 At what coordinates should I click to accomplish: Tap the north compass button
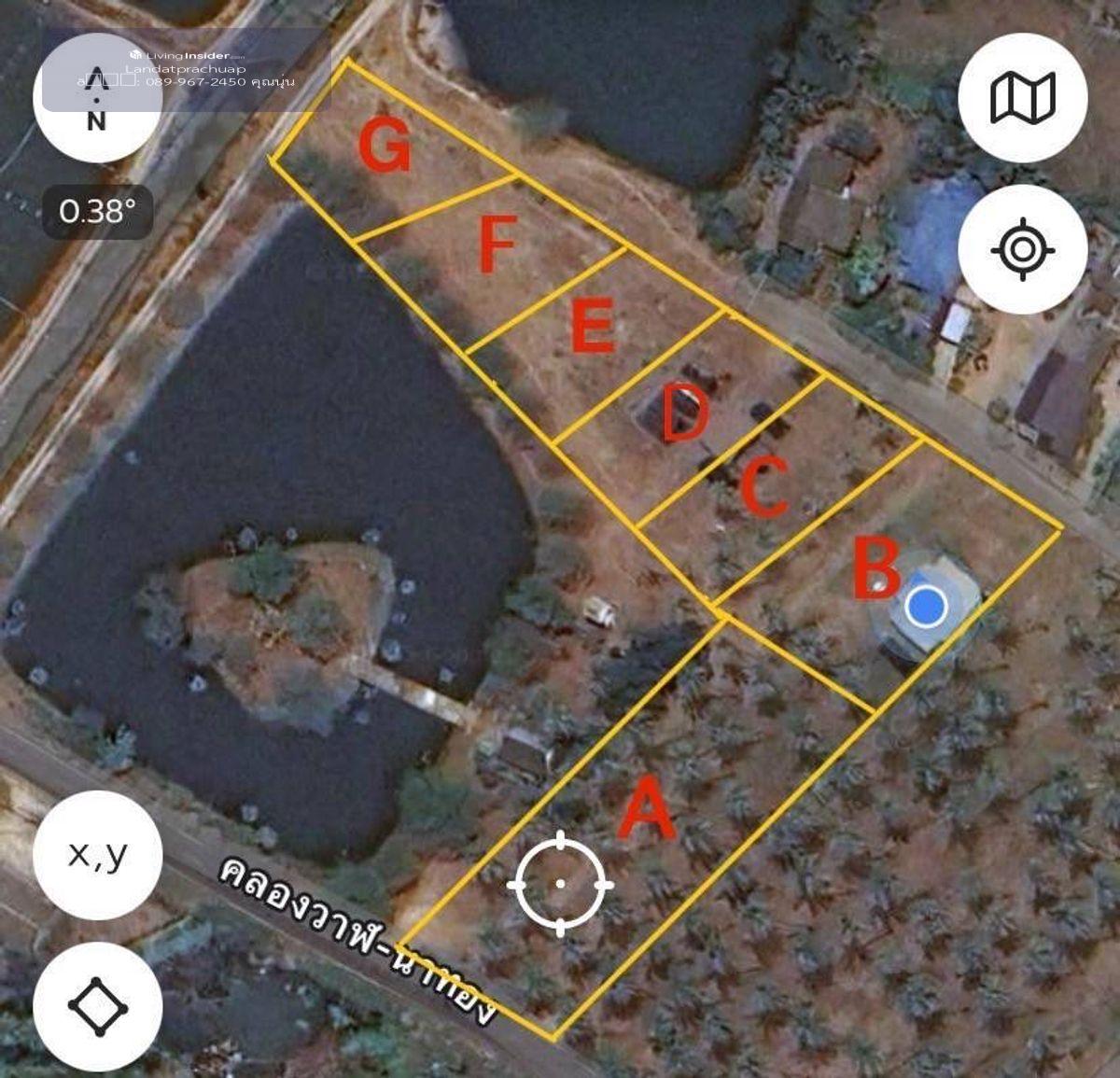click(x=97, y=97)
